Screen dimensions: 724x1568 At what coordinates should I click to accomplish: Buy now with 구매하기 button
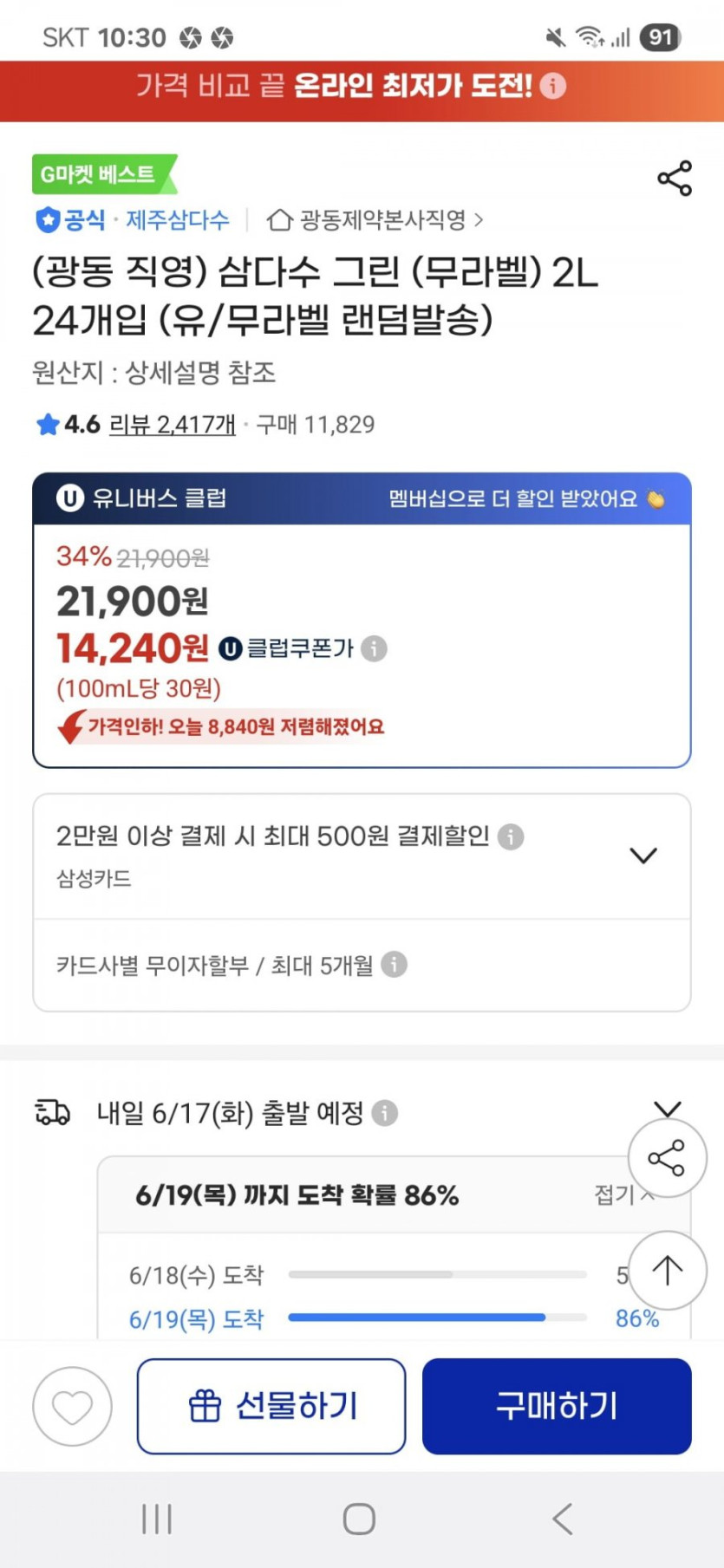(x=557, y=1406)
